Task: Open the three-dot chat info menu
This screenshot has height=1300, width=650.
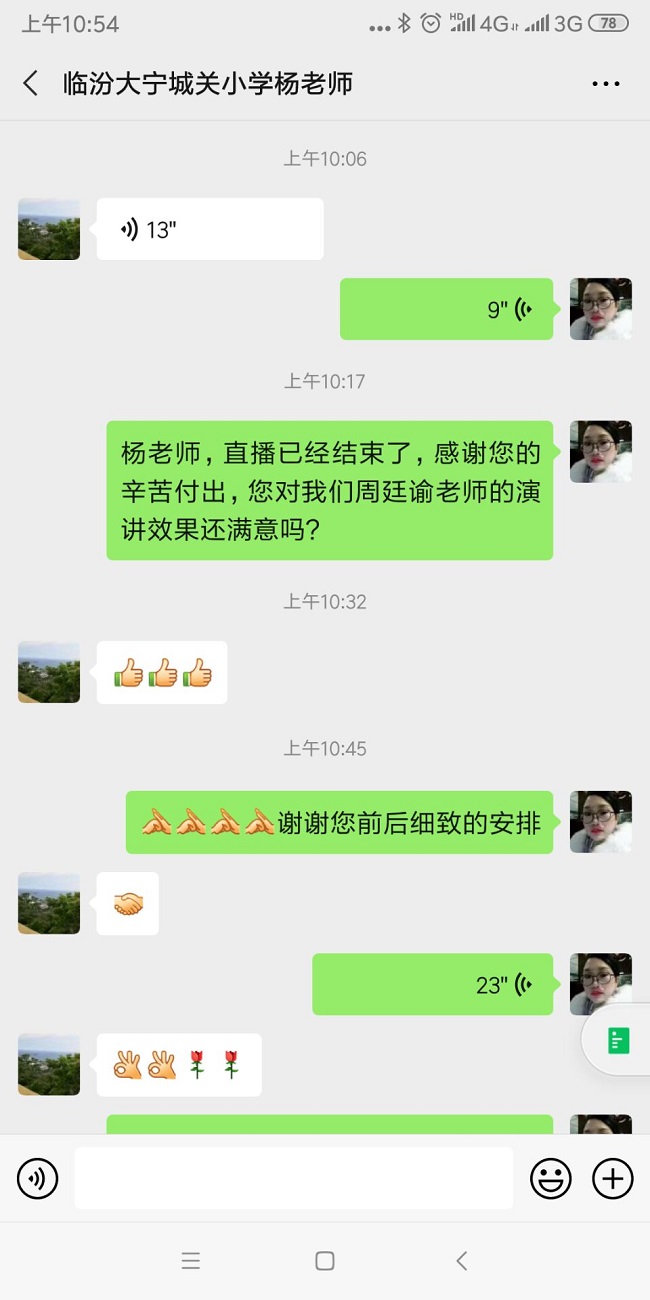Action: (606, 84)
